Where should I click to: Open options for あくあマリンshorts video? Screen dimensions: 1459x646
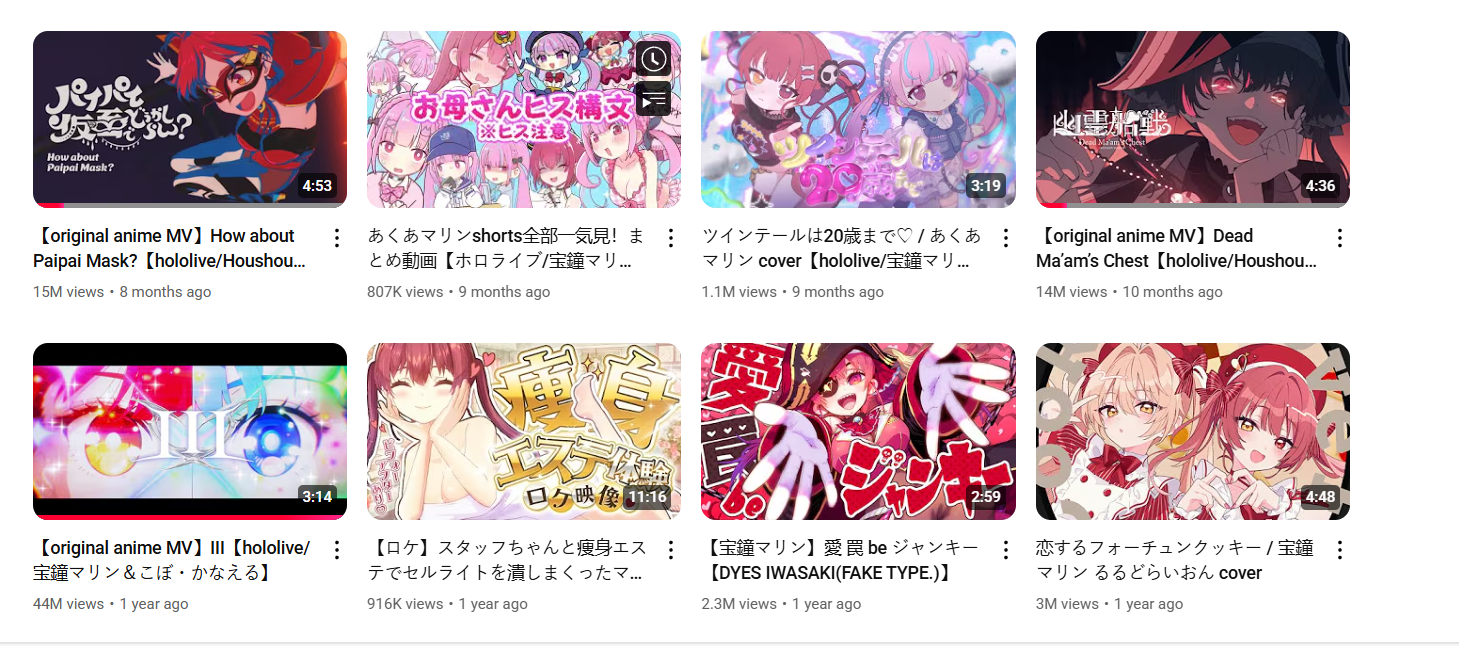pyautogui.click(x=671, y=238)
